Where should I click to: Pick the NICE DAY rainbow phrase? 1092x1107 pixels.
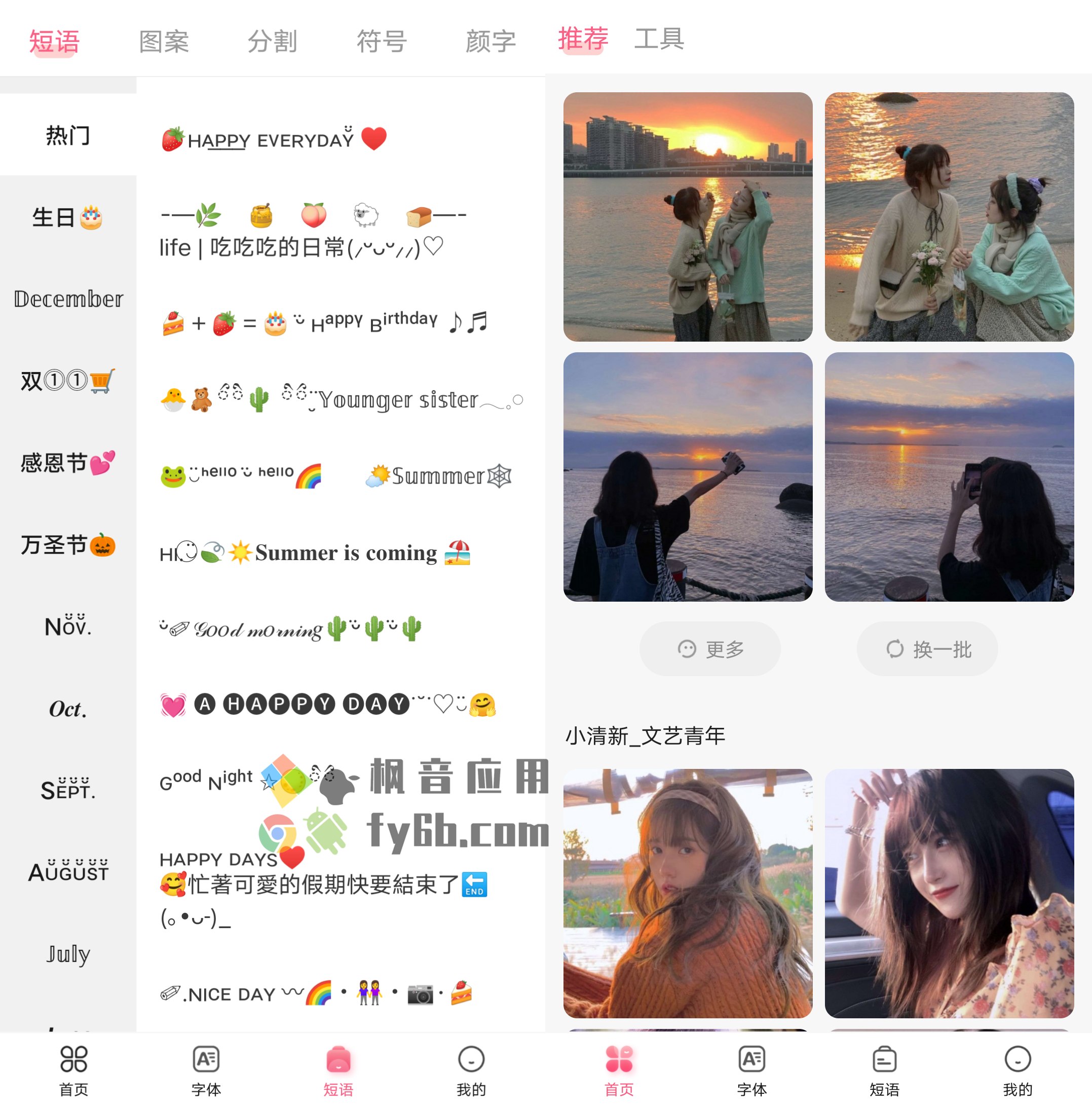pyautogui.click(x=316, y=993)
